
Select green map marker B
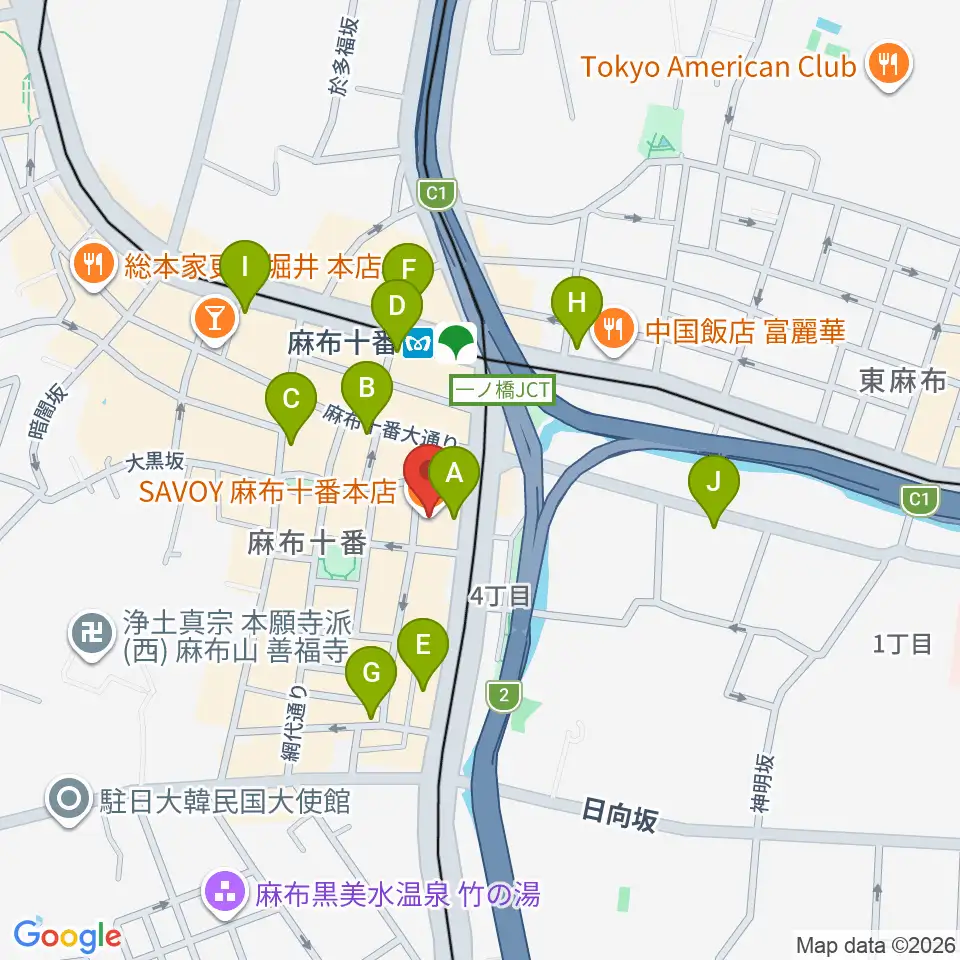367,396
